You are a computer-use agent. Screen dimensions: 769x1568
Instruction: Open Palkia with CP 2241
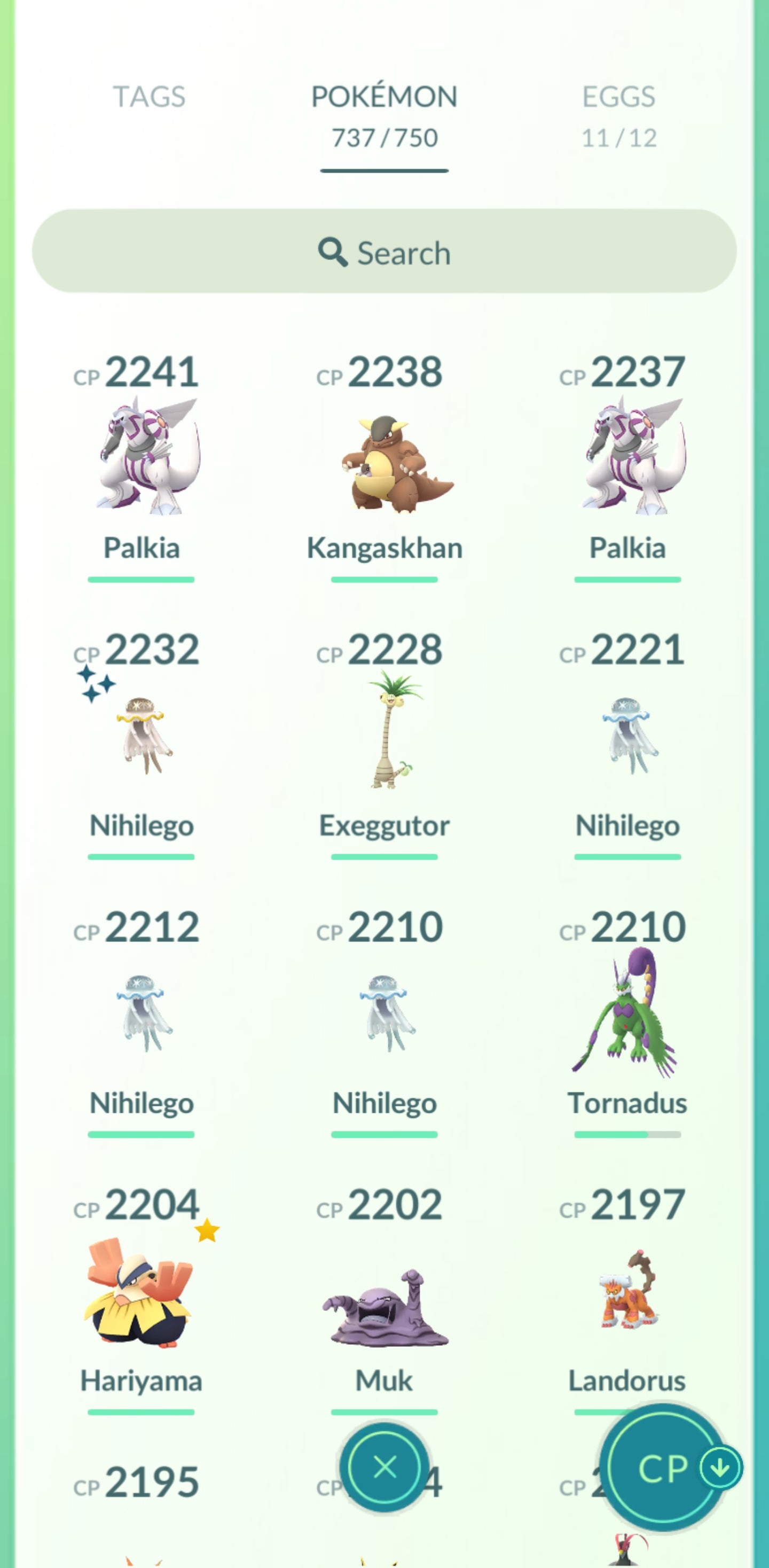(x=142, y=457)
